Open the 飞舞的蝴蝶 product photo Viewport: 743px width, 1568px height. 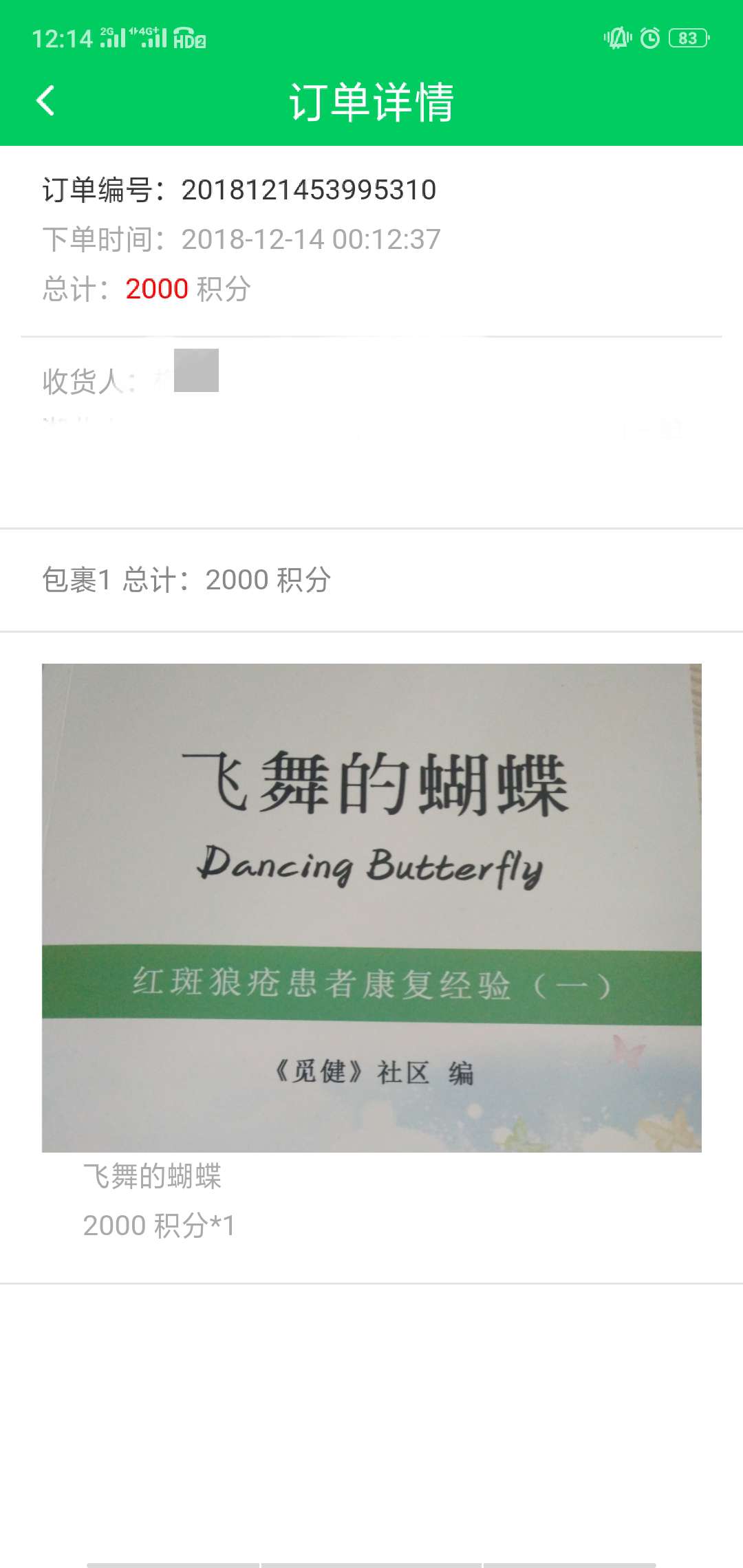371,902
